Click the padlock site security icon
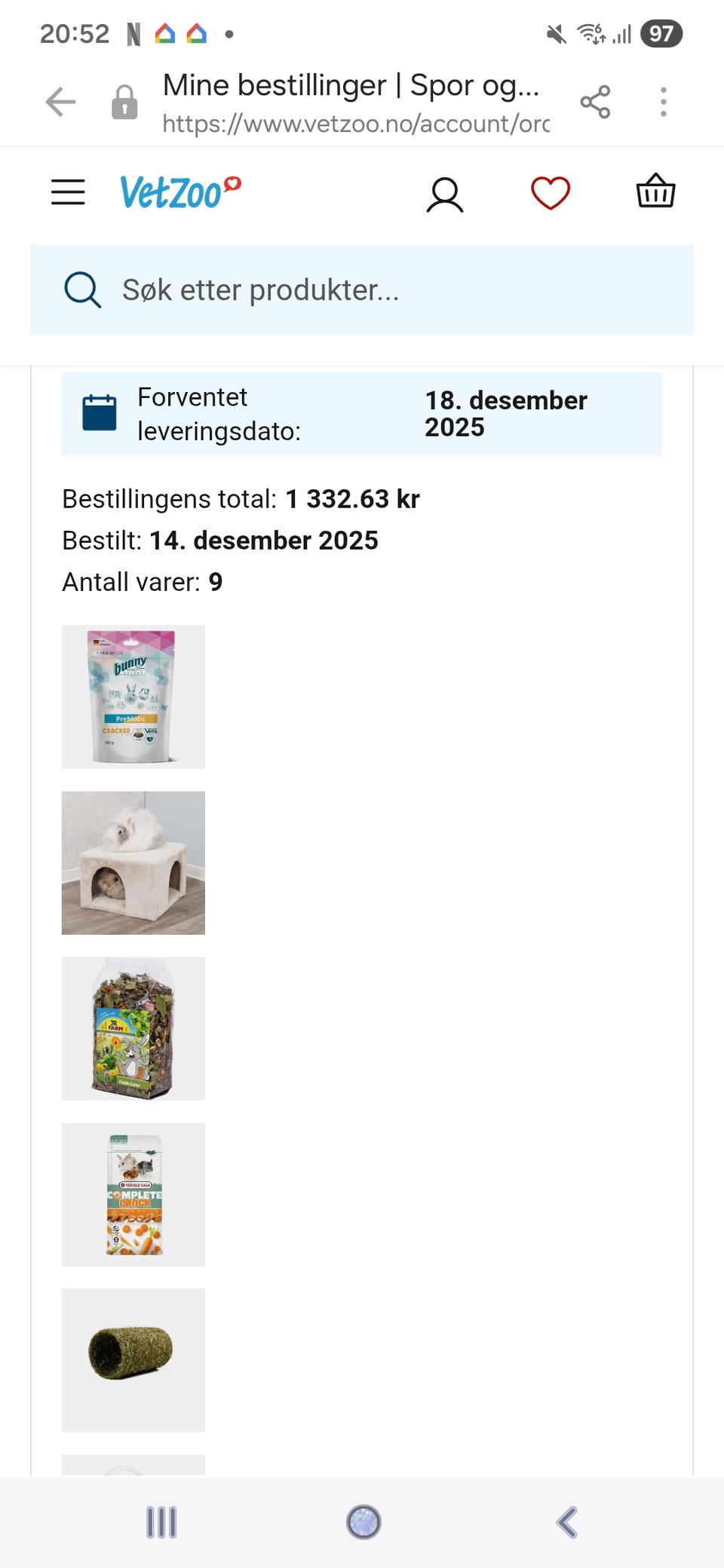The height and width of the screenshot is (1568, 724). point(123,102)
